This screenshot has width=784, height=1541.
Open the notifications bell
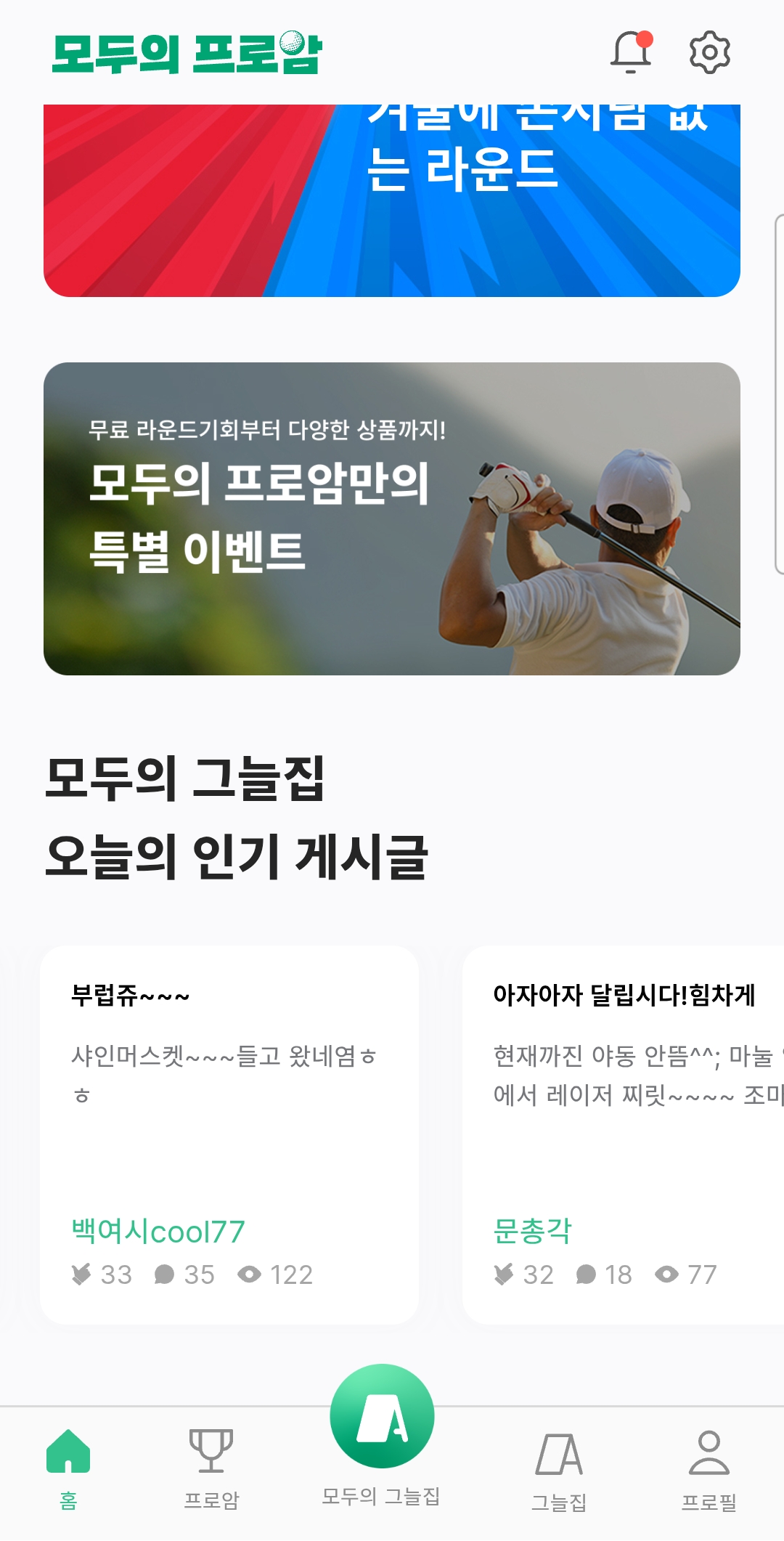coord(630,52)
